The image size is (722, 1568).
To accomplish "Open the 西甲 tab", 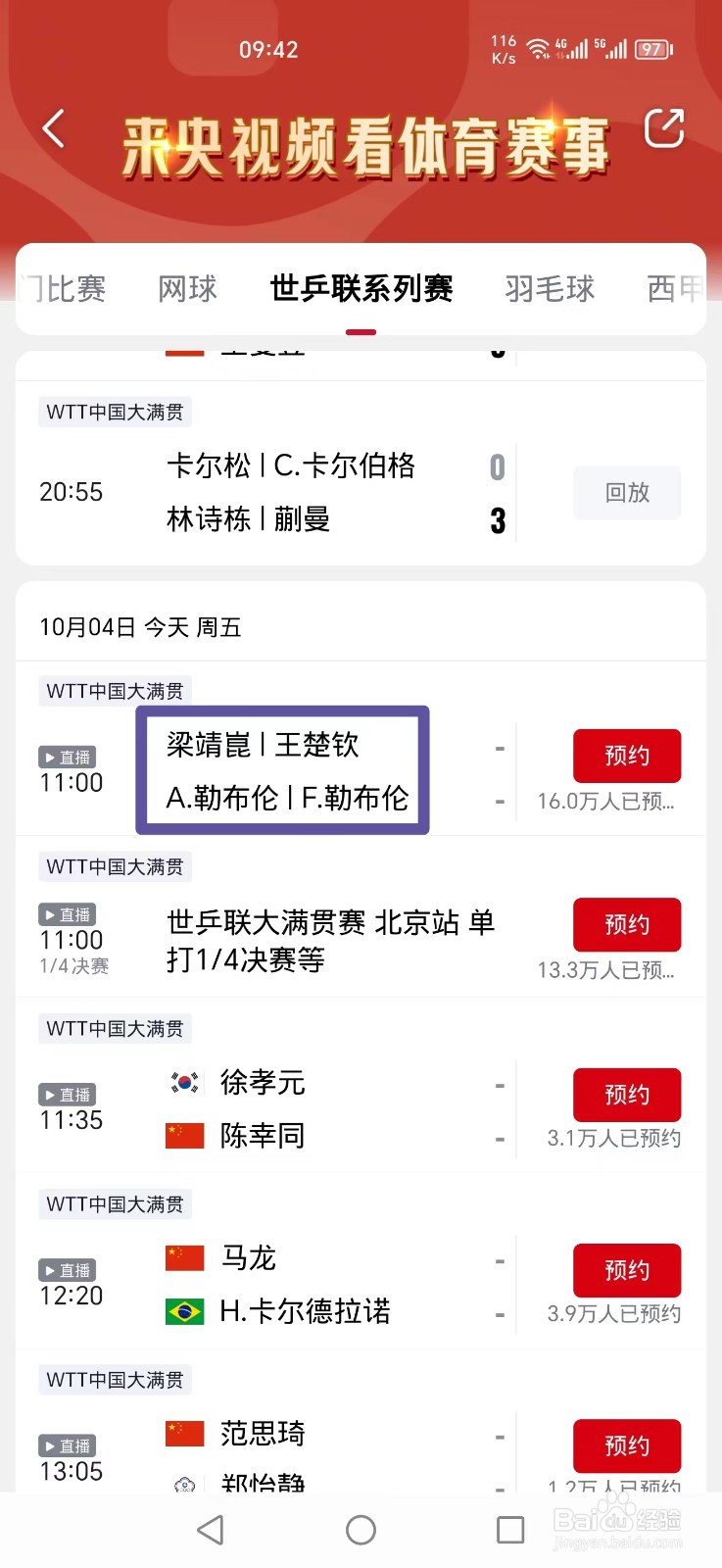I will point(676,288).
